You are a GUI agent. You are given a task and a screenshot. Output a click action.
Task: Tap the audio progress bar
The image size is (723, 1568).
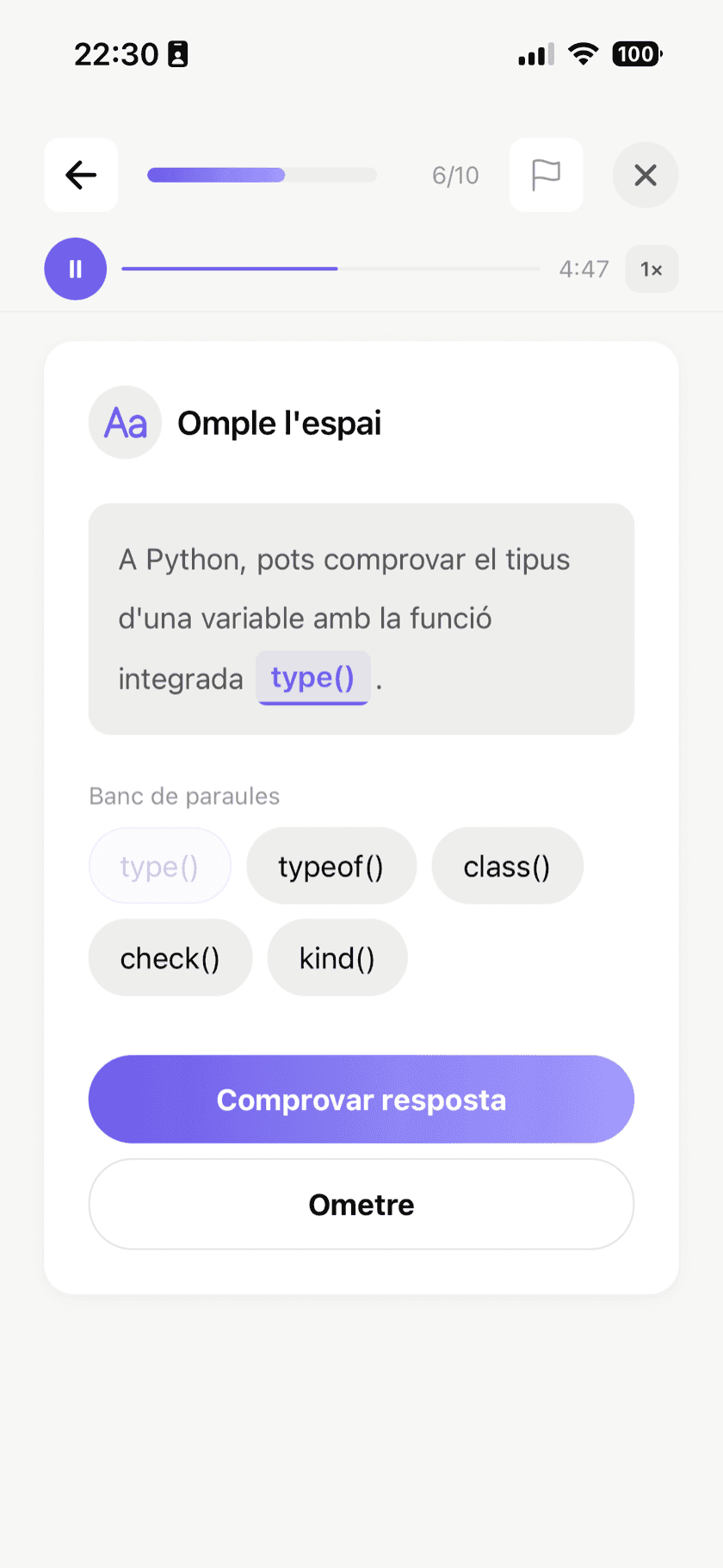[331, 269]
